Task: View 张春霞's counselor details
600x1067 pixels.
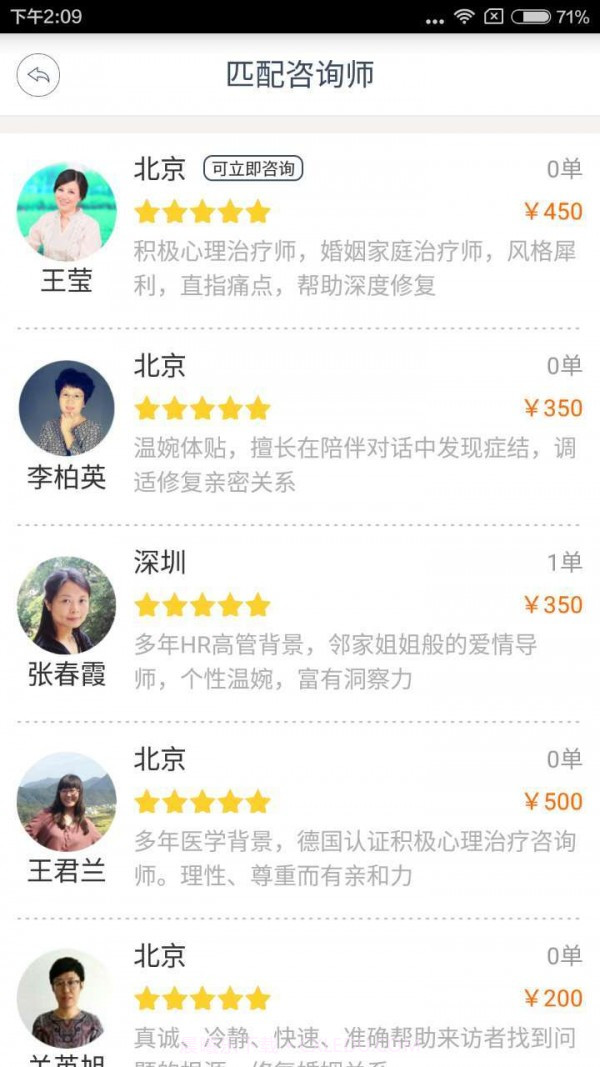Action: coord(300,622)
